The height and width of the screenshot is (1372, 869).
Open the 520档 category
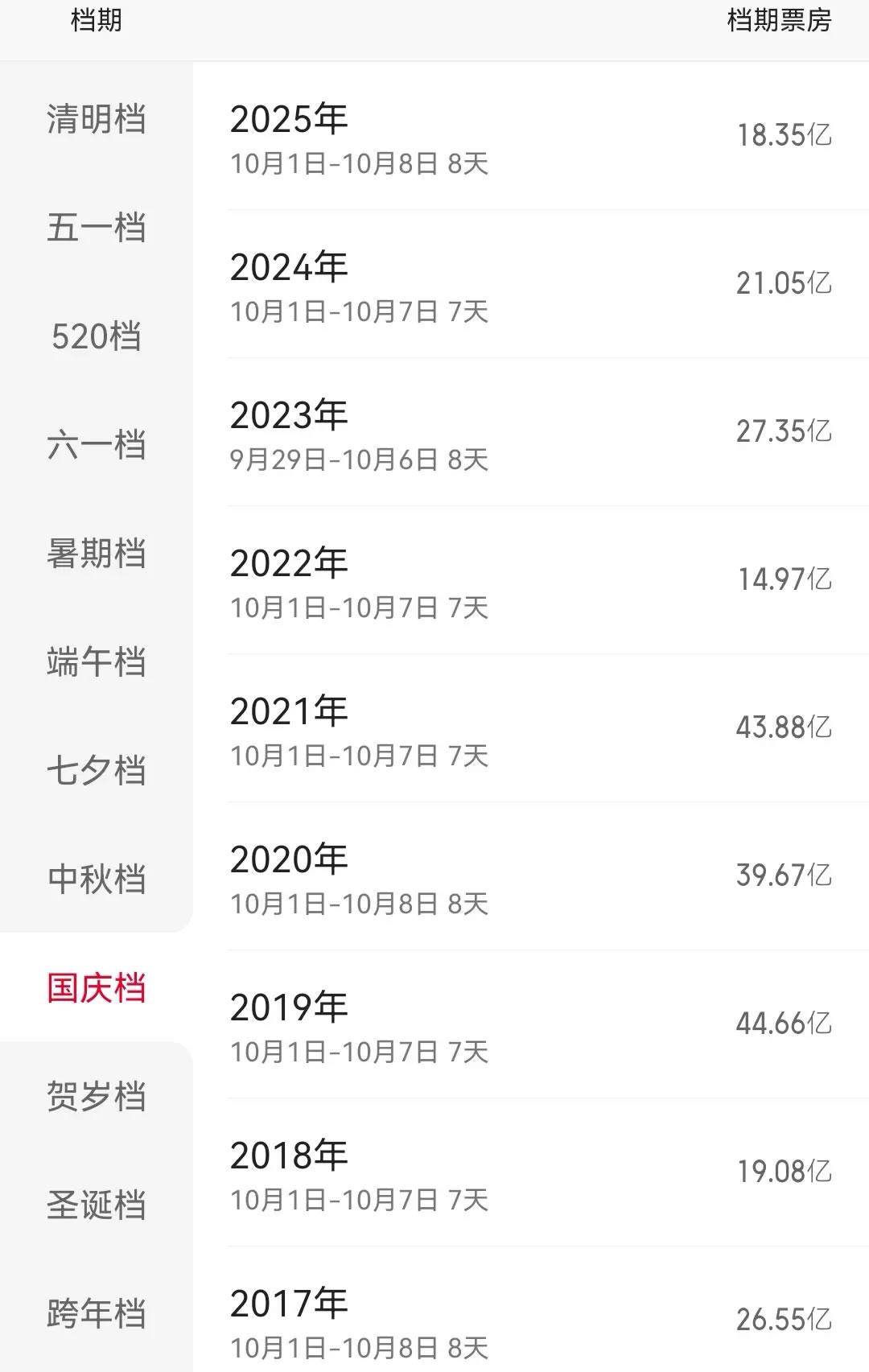click(97, 336)
